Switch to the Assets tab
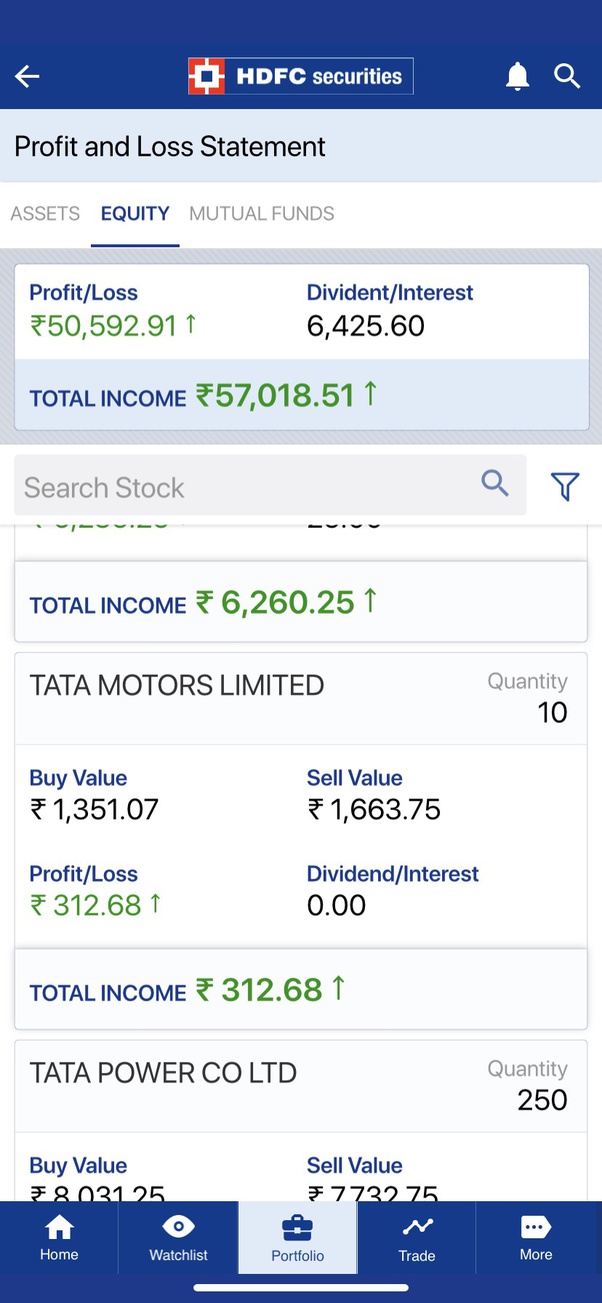Image resolution: width=602 pixels, height=1303 pixels. pos(45,213)
